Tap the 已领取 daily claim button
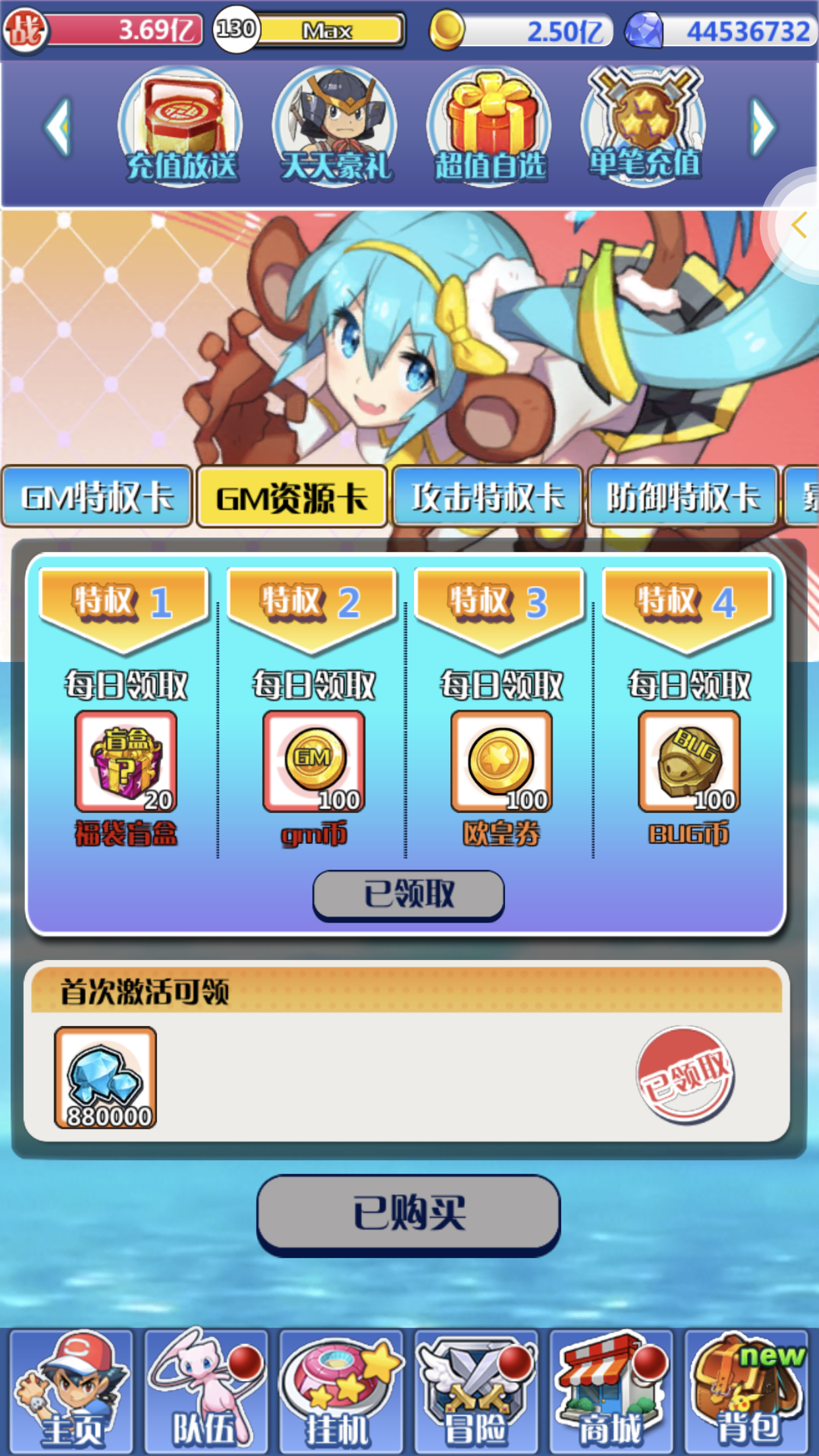This screenshot has width=819, height=1456. (x=409, y=895)
